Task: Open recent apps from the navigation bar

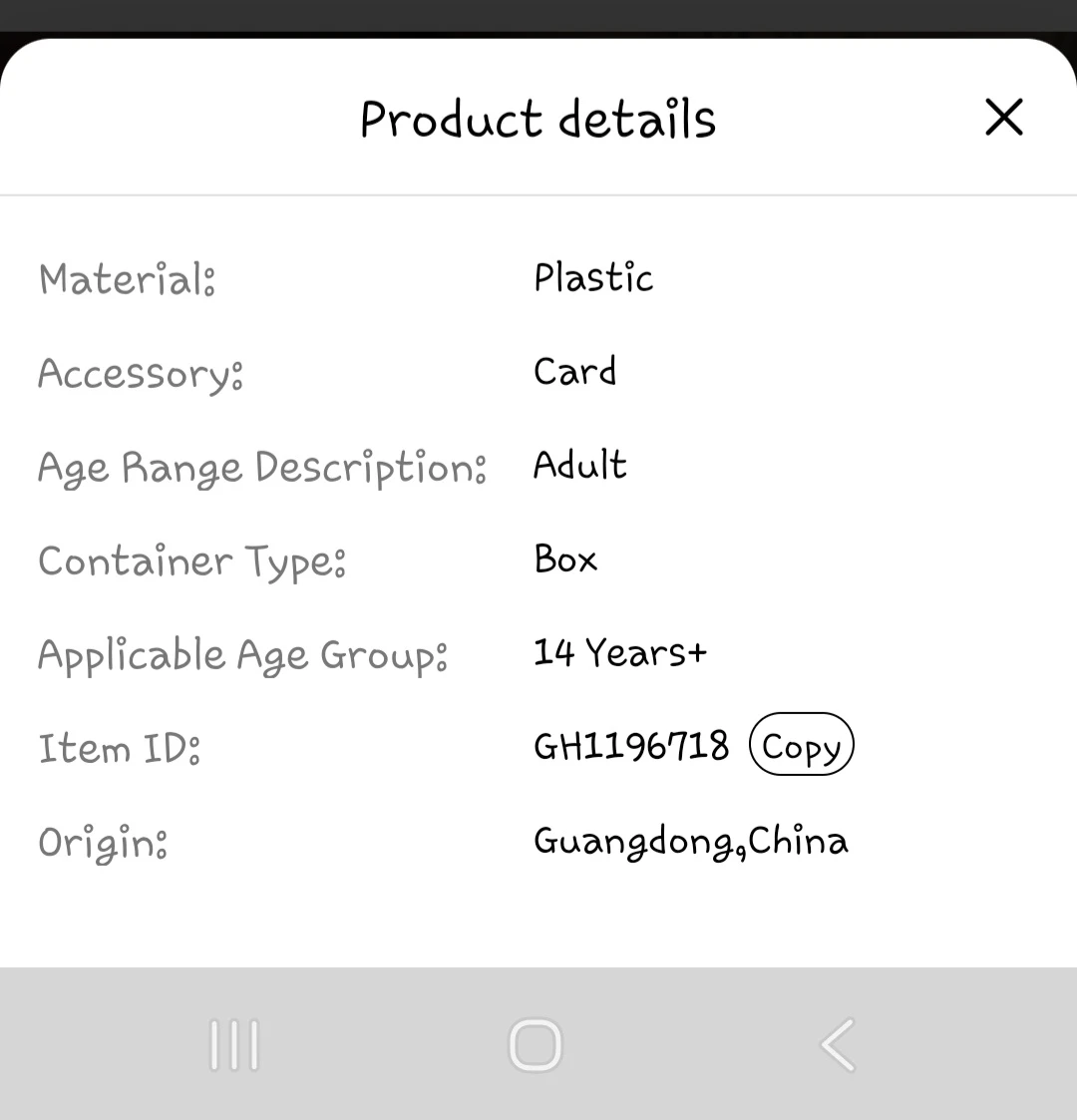Action: [x=235, y=1045]
